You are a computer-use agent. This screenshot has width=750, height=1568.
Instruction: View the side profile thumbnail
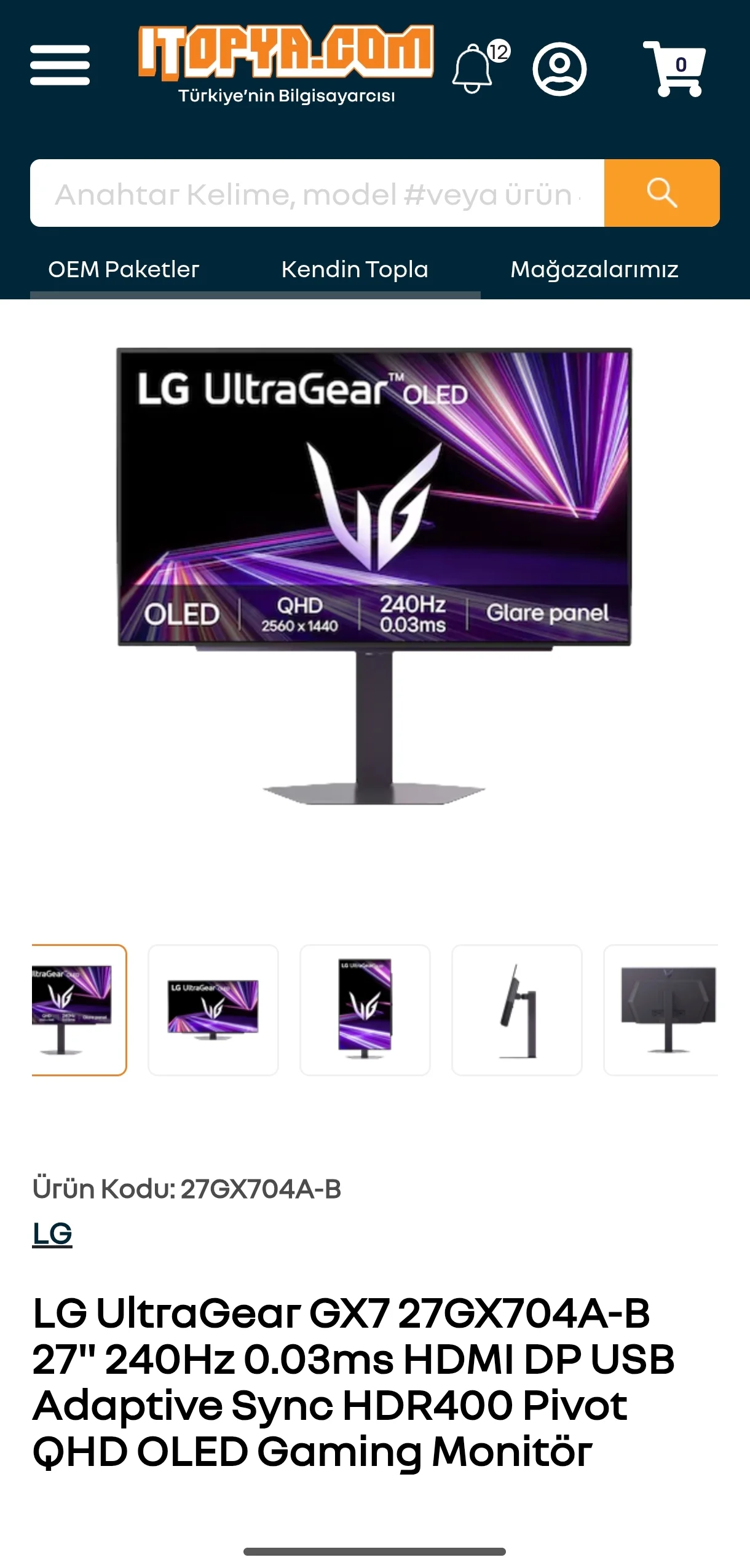pos(516,1009)
